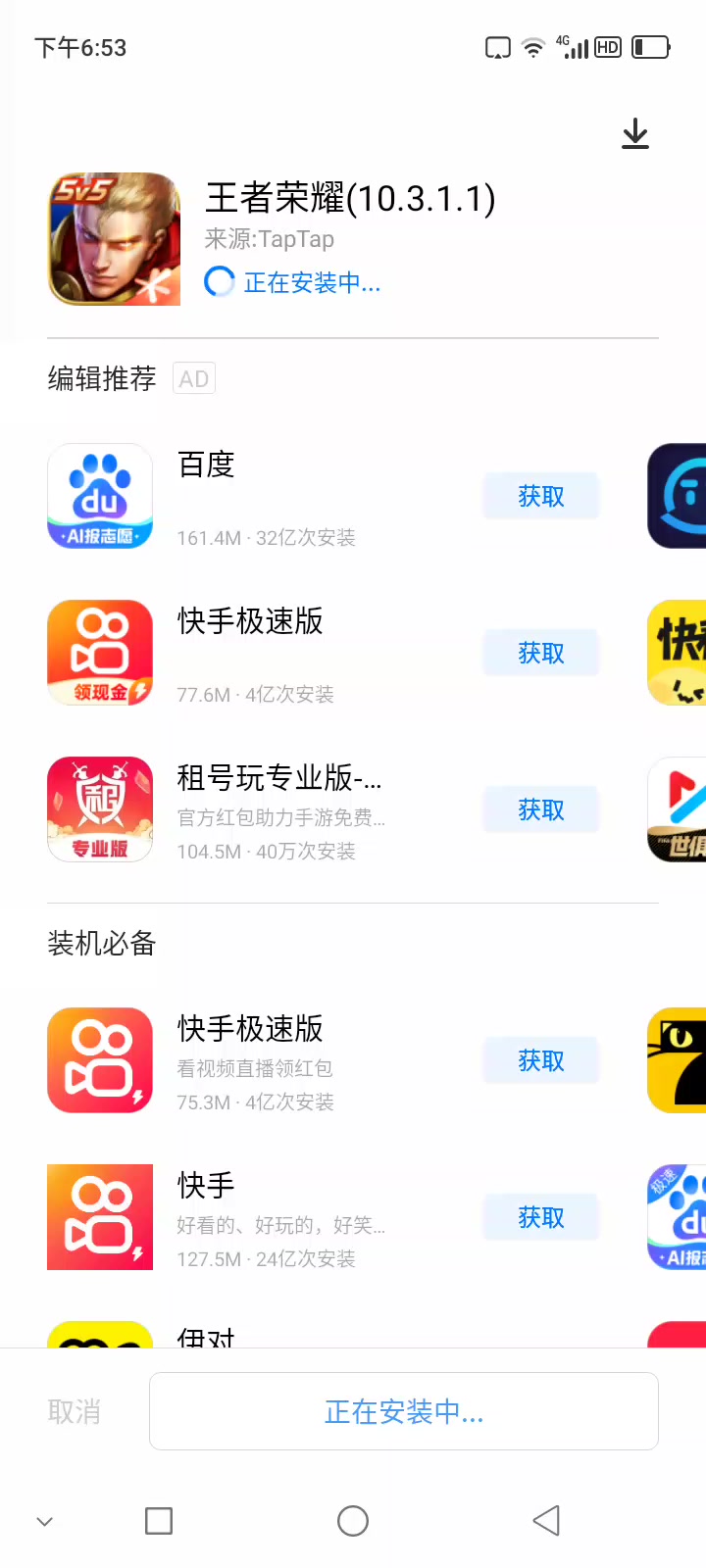This screenshot has width=706, height=1568.
Task: Get 快手极速版 under 装机必备
Action: tap(541, 1061)
